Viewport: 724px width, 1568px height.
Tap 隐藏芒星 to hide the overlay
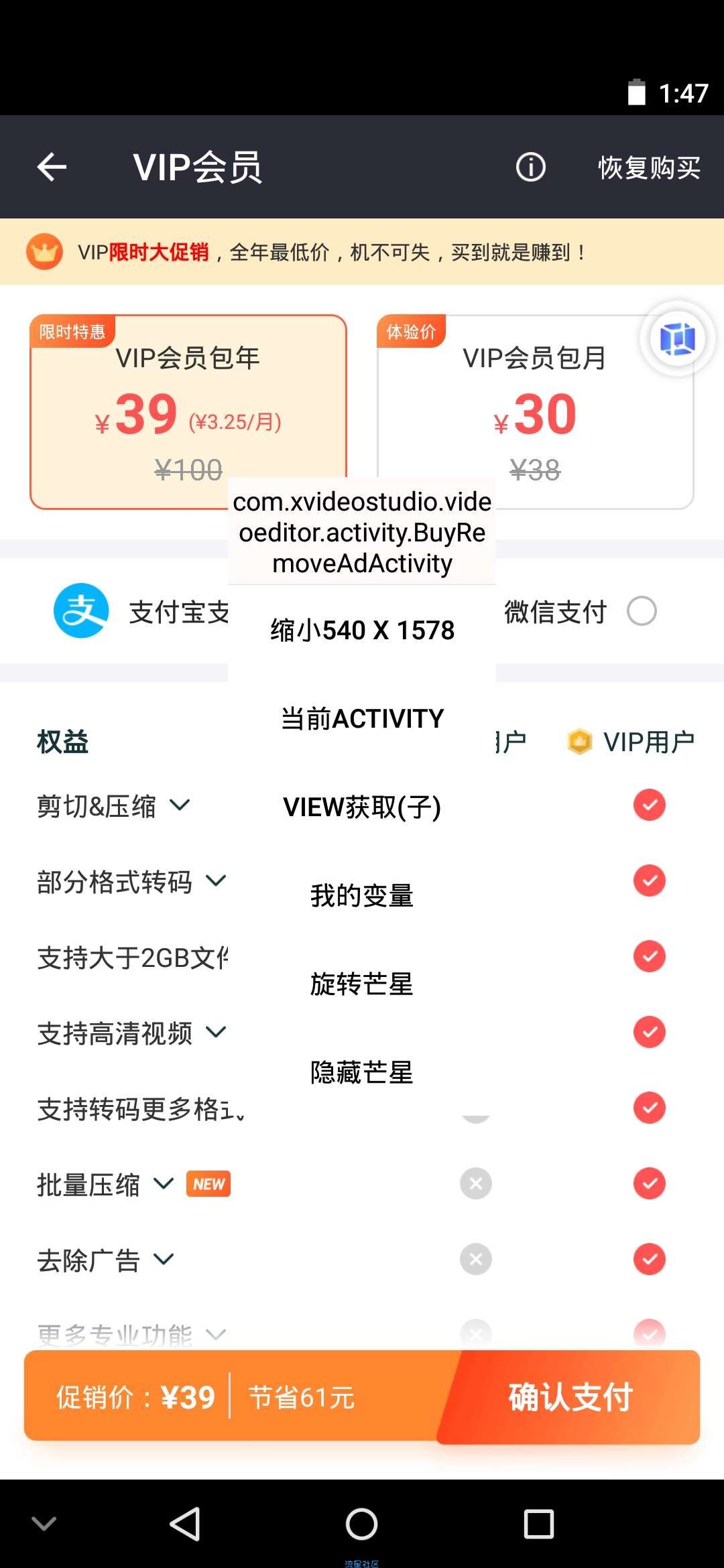[362, 1072]
